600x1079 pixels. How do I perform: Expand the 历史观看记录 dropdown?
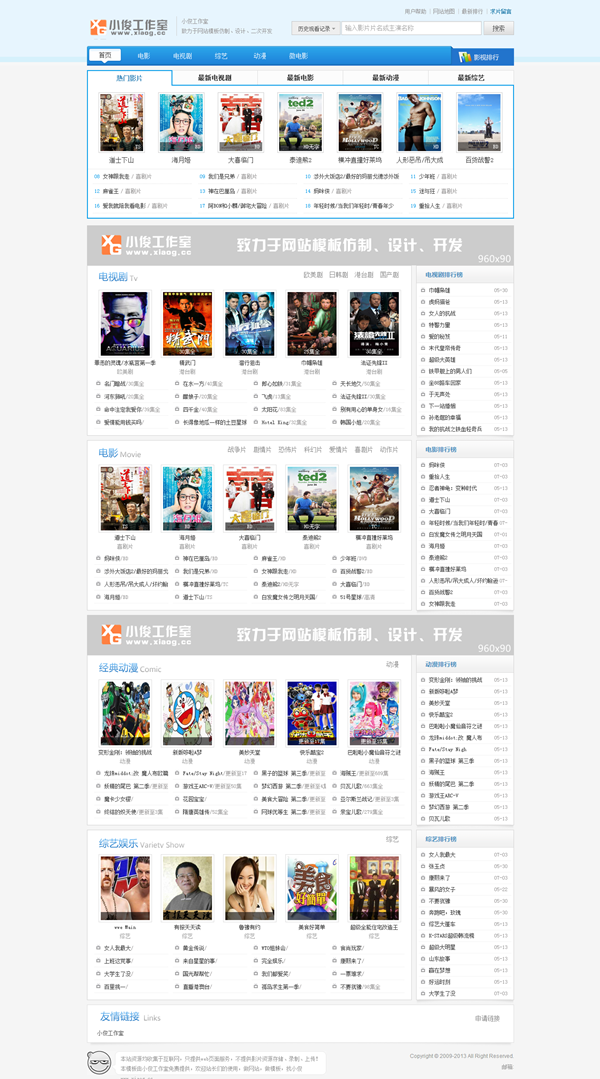pyautogui.click(x=316, y=29)
